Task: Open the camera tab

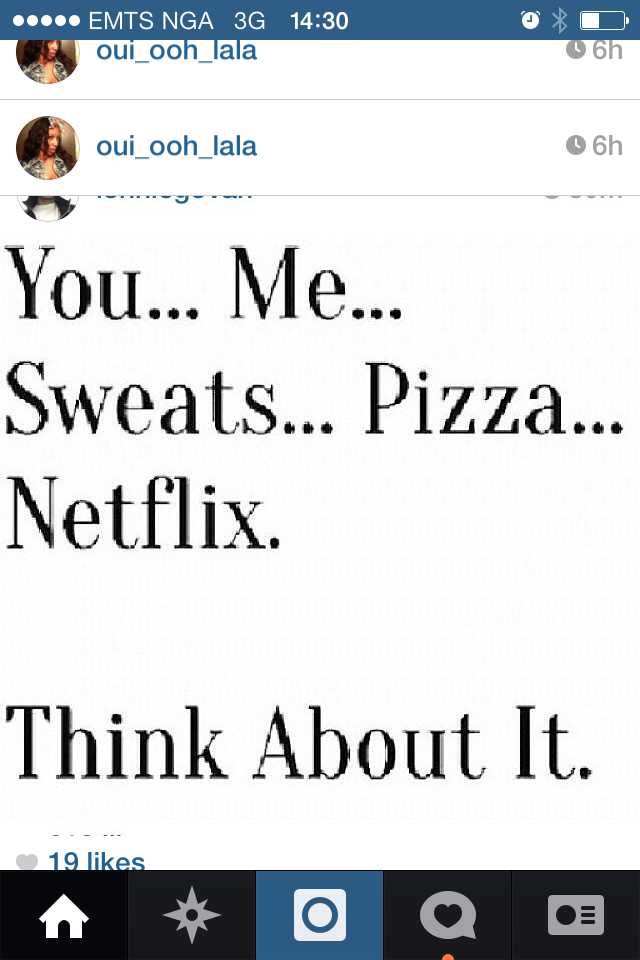Action: pyautogui.click(x=320, y=916)
